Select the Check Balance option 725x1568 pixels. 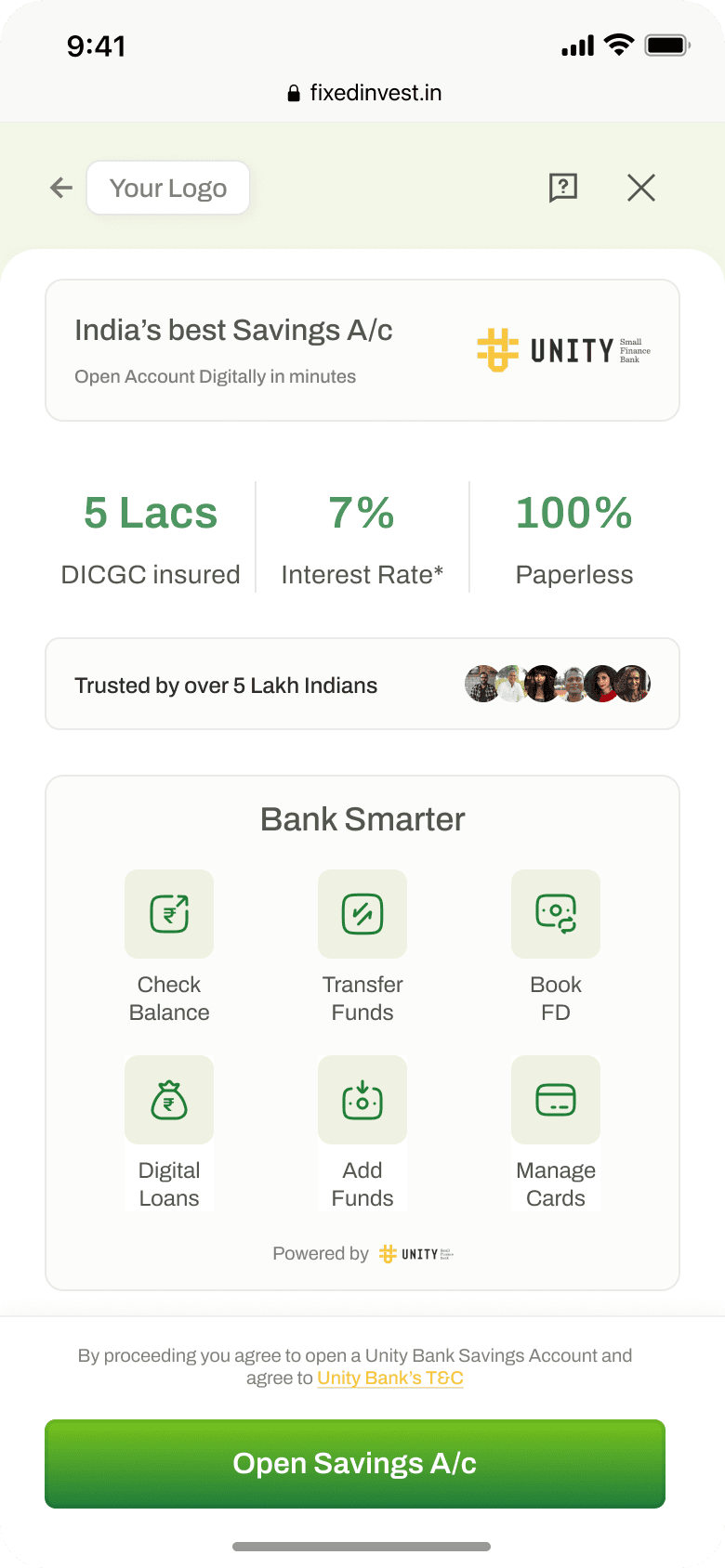169,915
